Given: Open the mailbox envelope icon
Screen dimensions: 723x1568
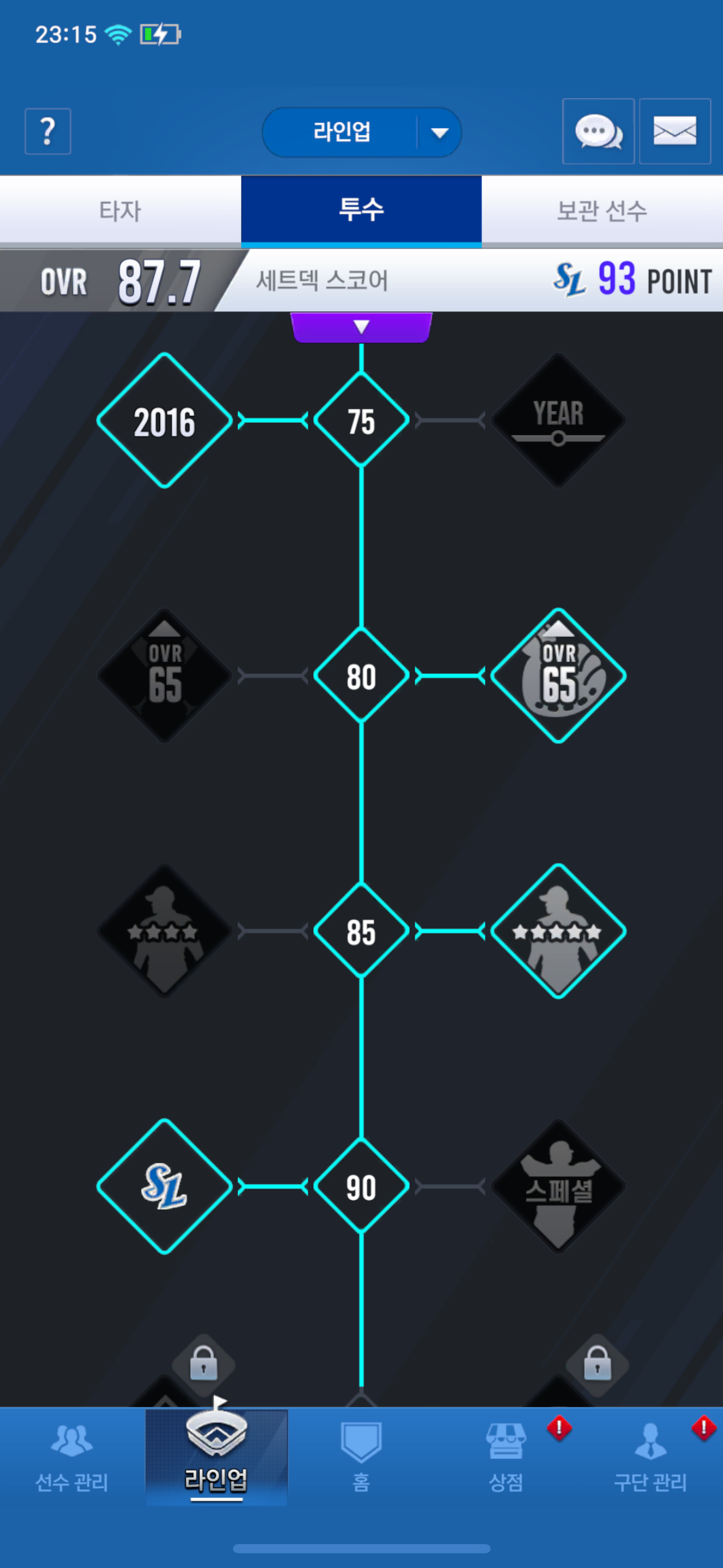Looking at the screenshot, I should pos(675,131).
